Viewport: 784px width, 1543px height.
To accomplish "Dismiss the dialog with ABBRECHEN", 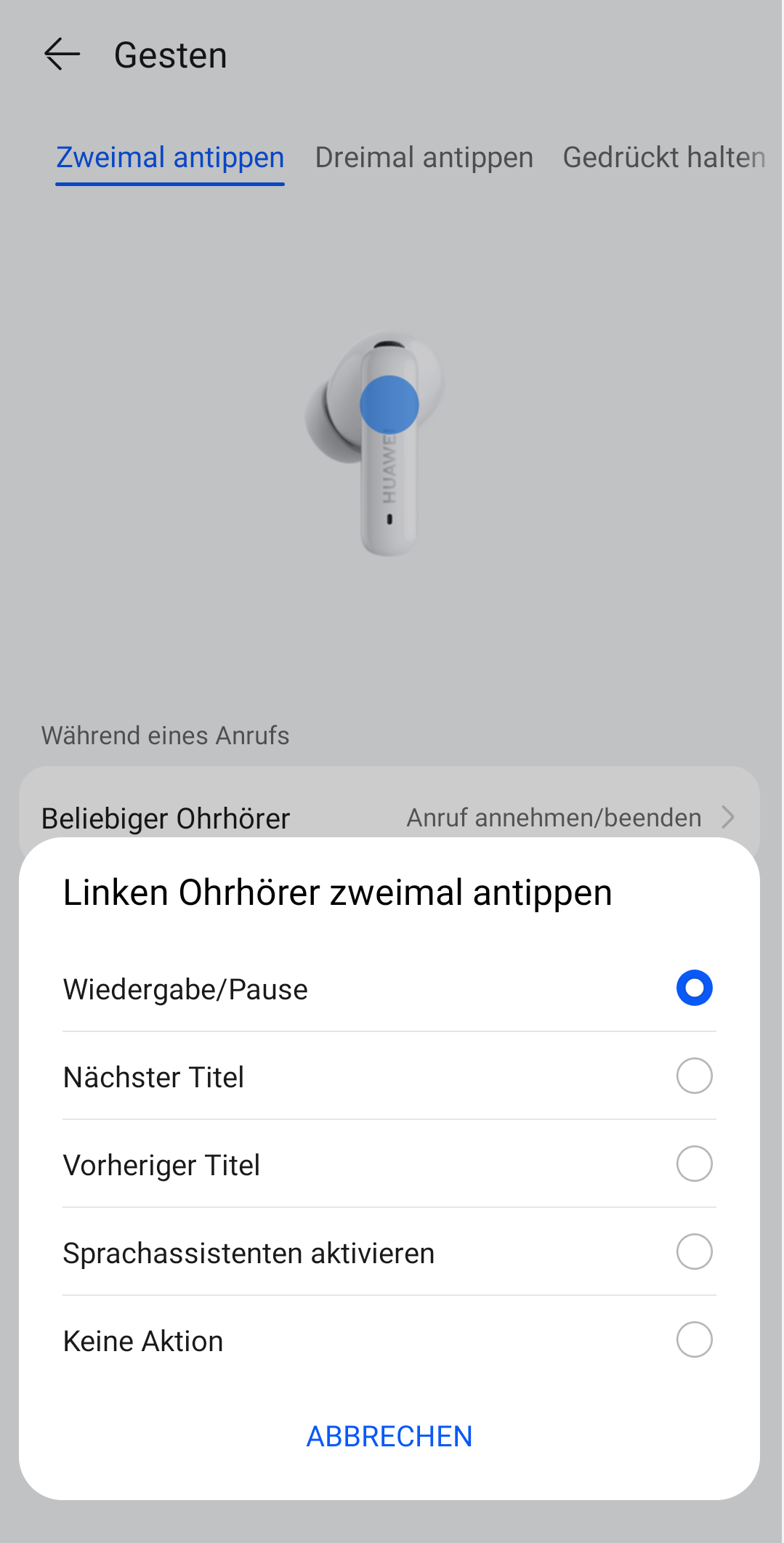I will (389, 1436).
